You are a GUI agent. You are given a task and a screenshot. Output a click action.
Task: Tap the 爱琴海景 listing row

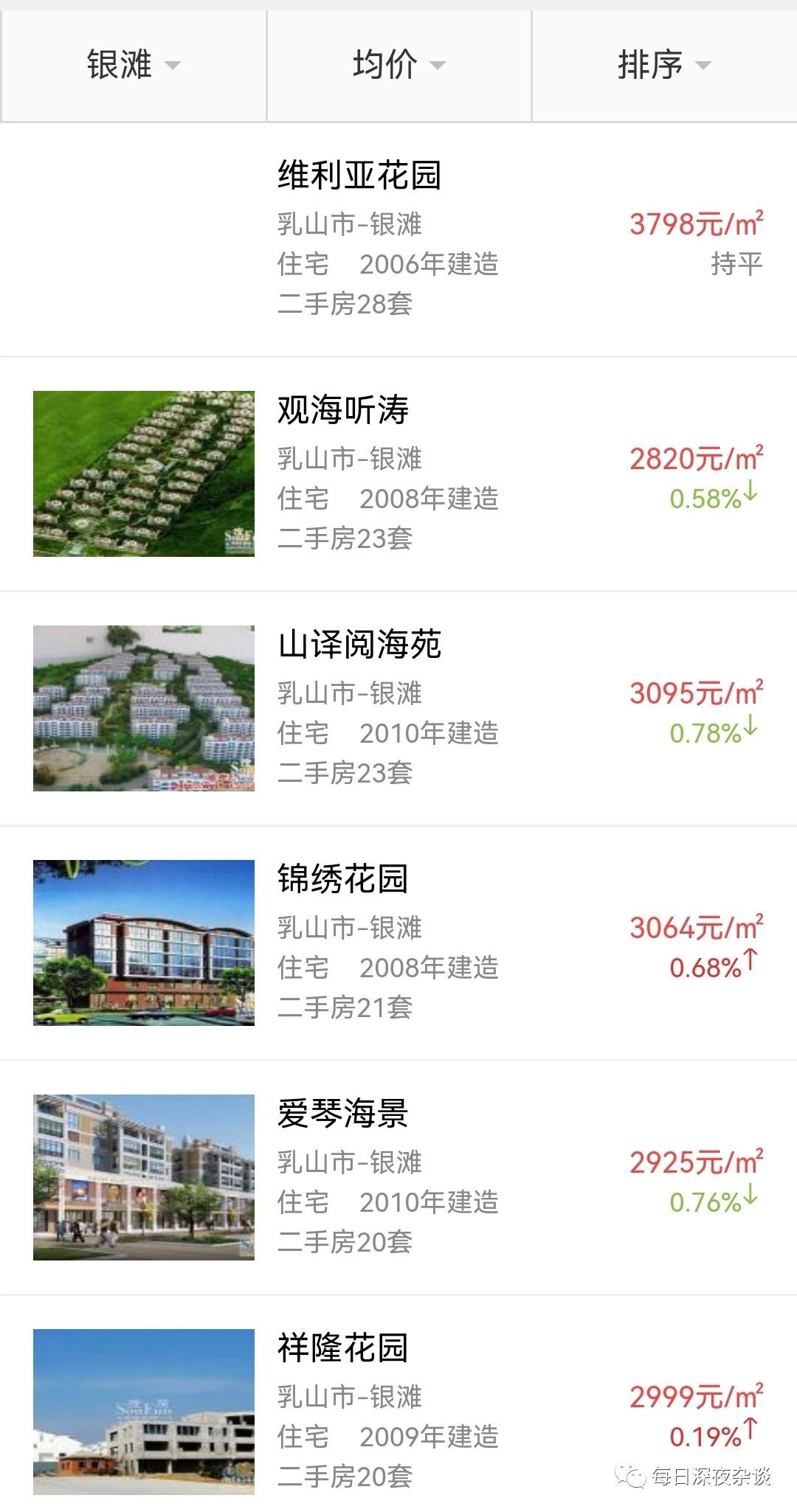pyautogui.click(x=343, y=1114)
